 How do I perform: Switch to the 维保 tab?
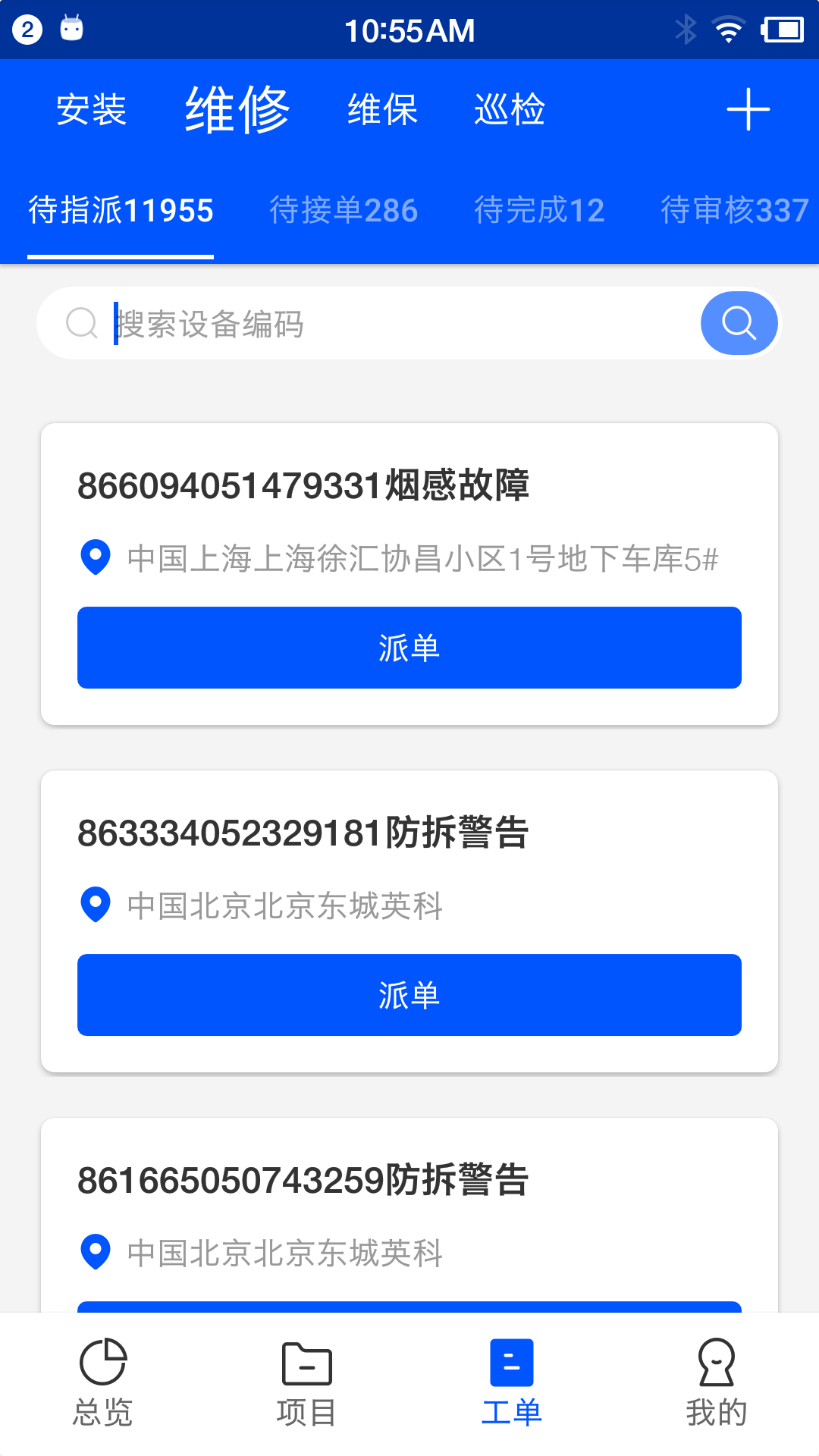pyautogui.click(x=382, y=110)
